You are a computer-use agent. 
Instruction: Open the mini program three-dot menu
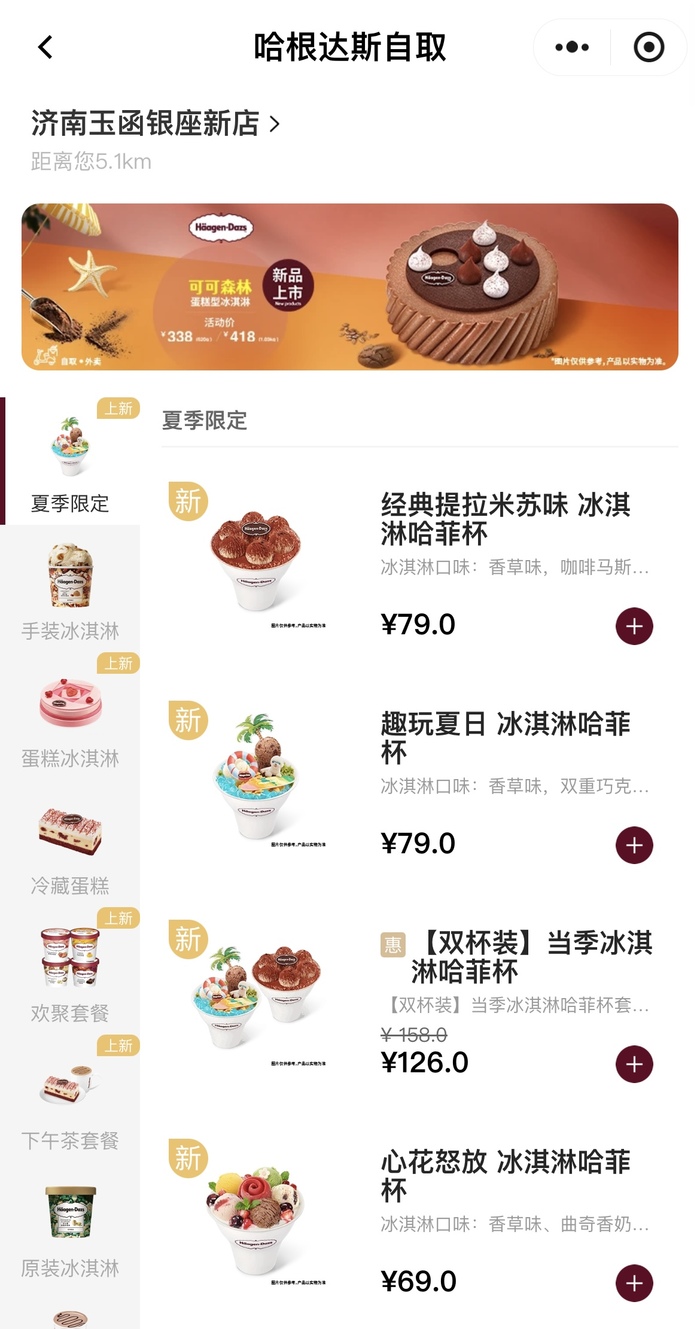click(x=572, y=47)
